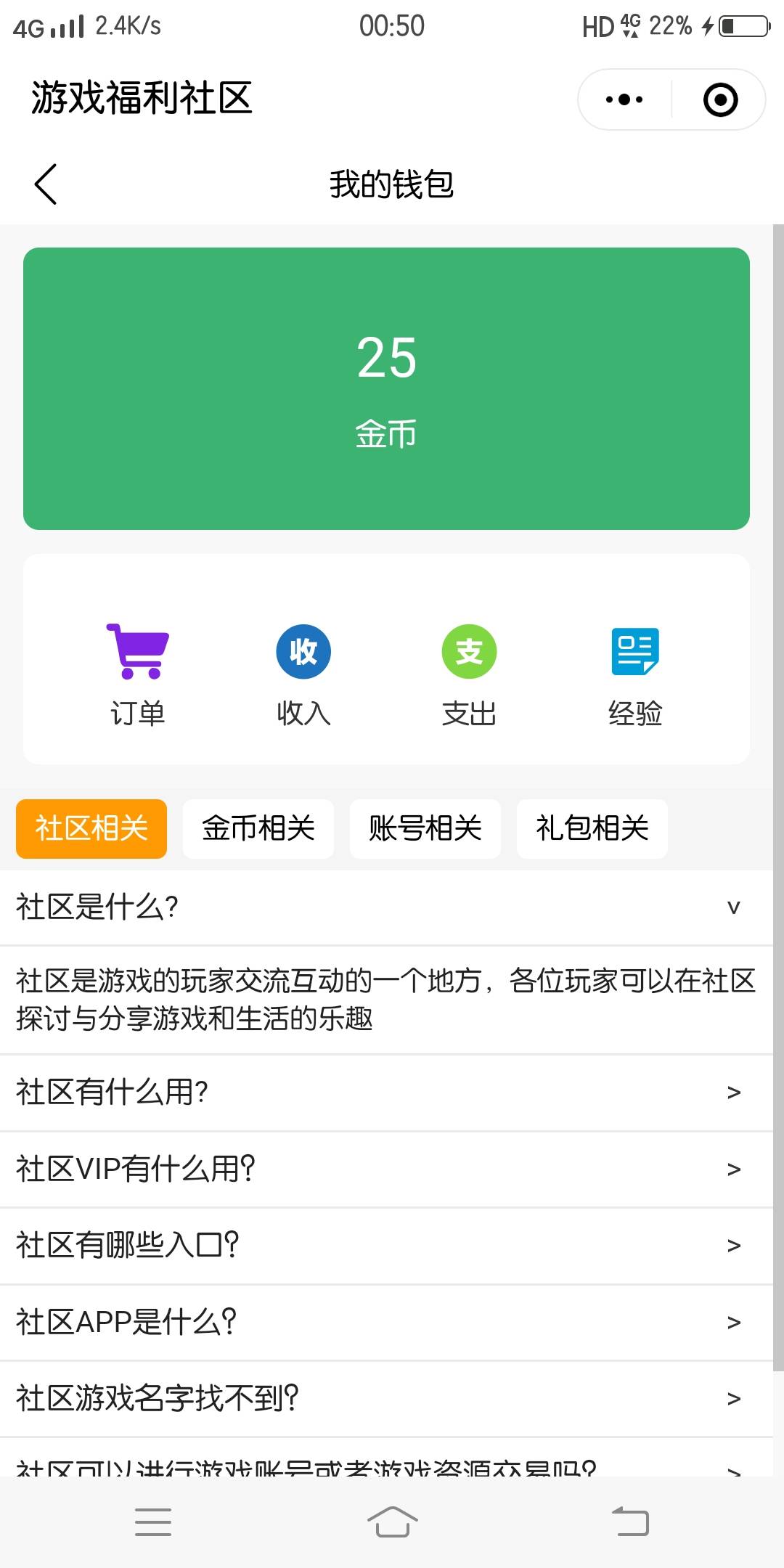
Task: Switch to the 礼包相关 tab
Action: click(592, 828)
